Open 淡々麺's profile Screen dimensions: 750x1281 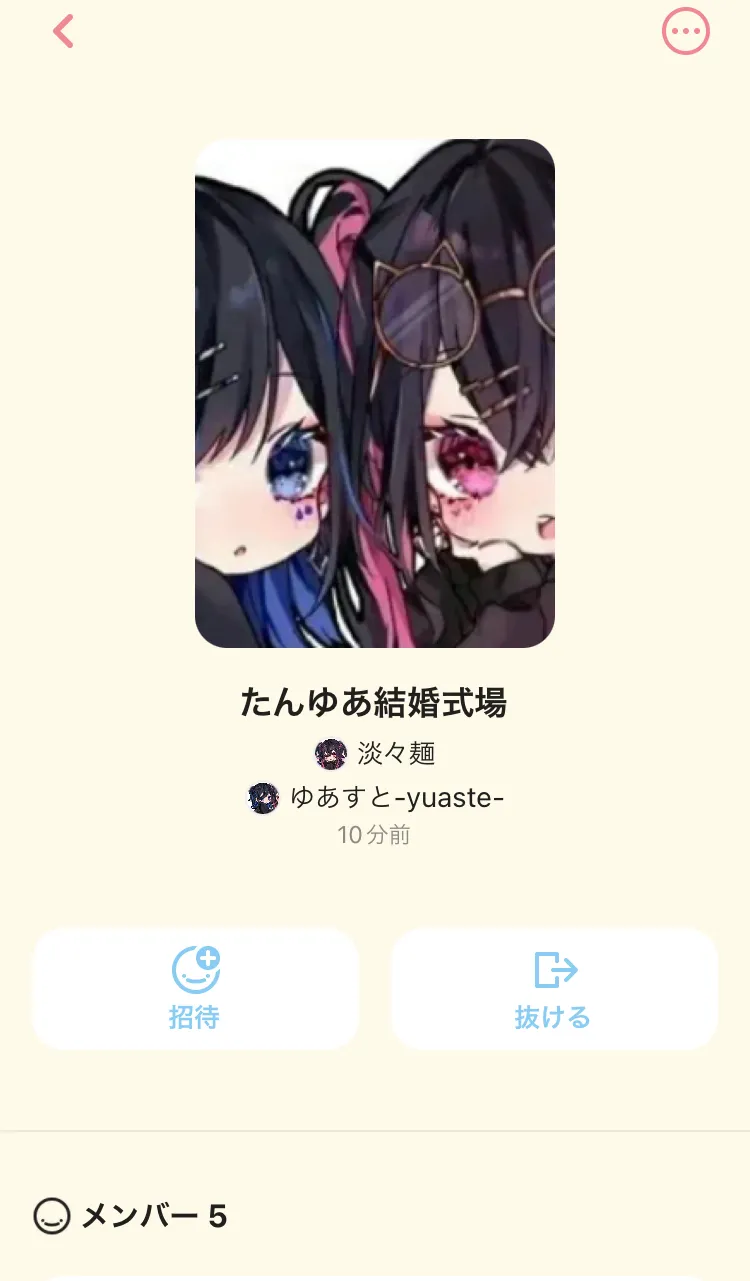375,753
